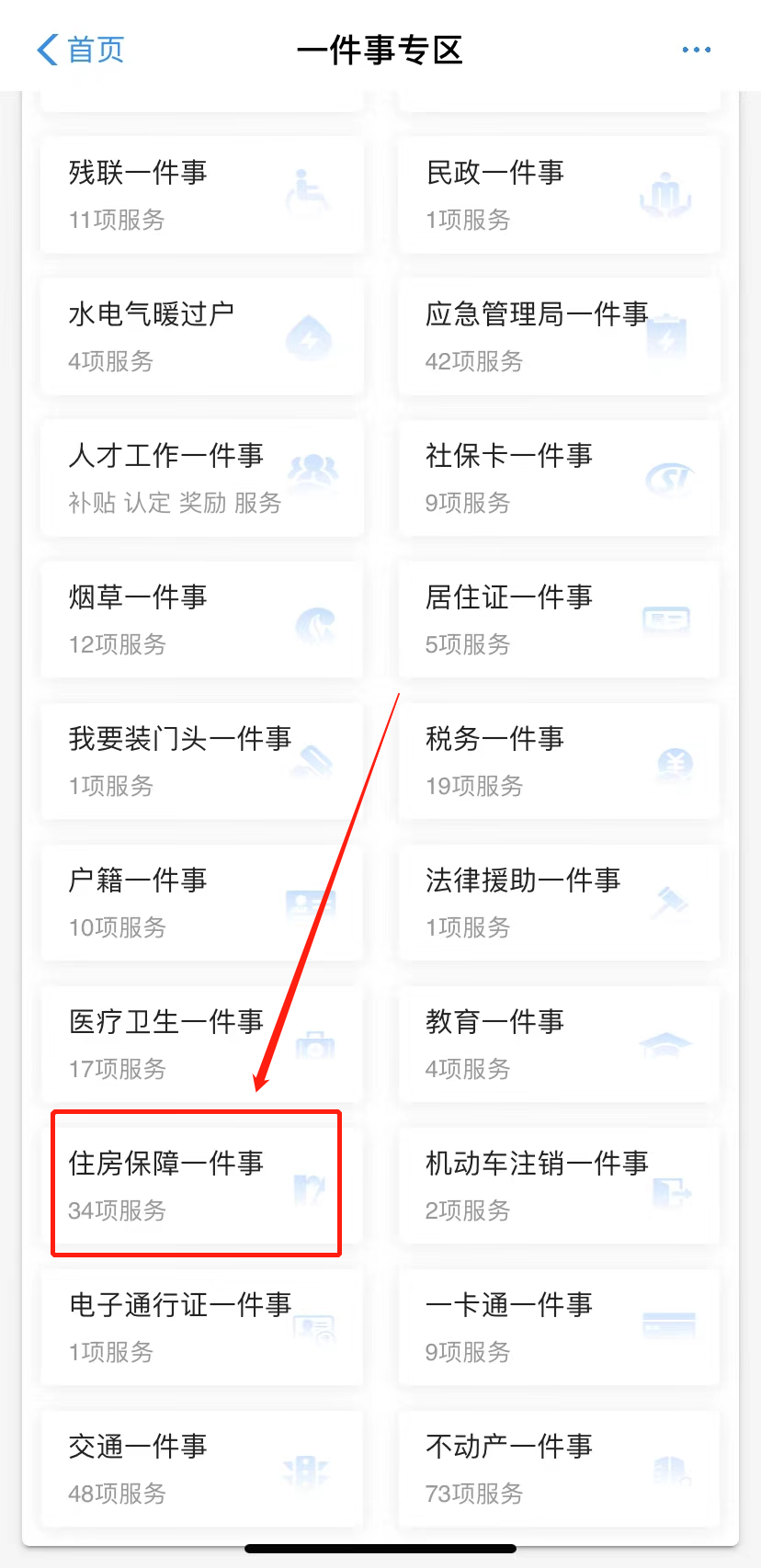This screenshot has width=761, height=1568.
Task: Open 医疗卫生一件事
Action: 201,1044
